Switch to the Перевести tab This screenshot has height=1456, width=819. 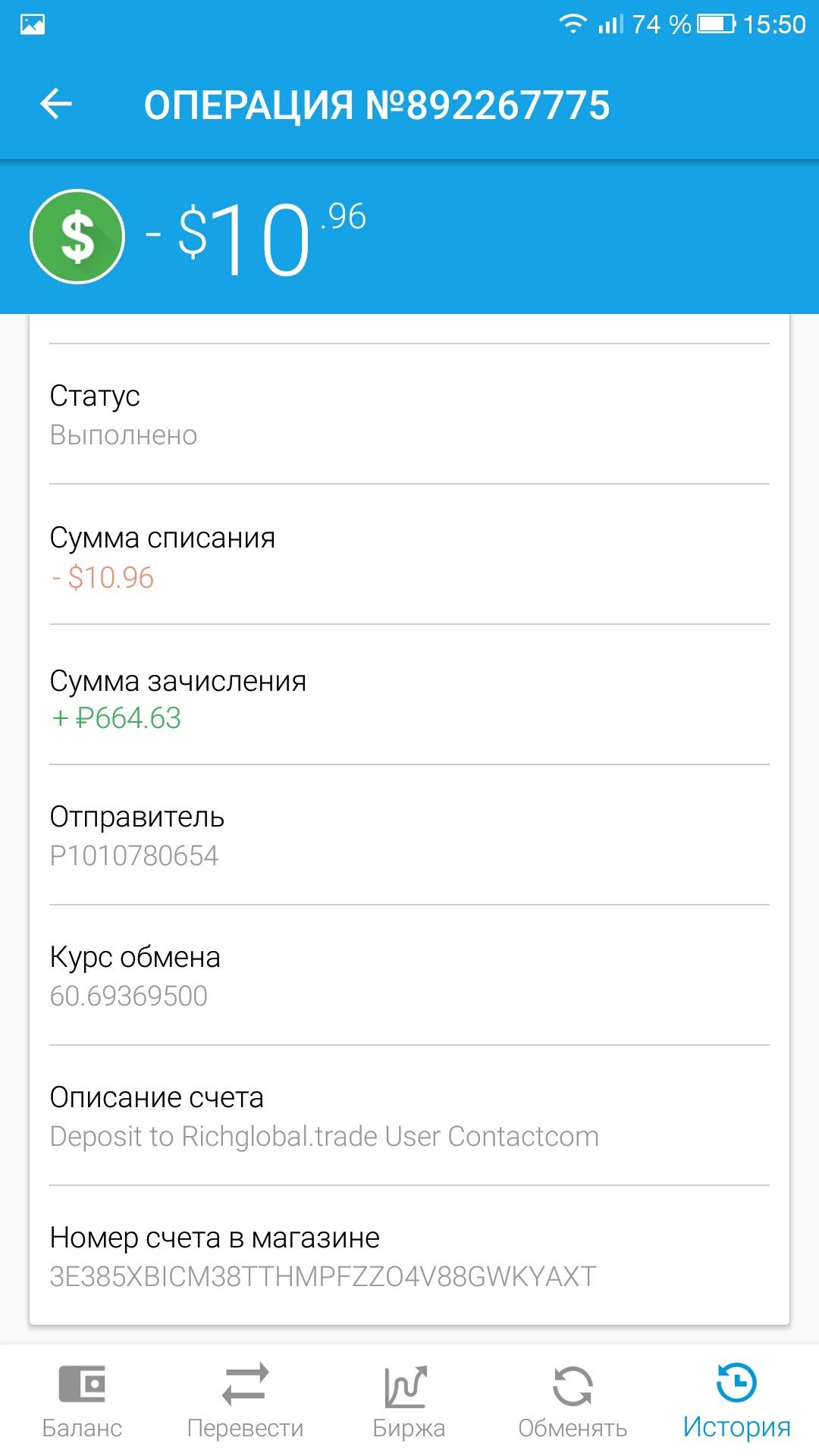[246, 1401]
